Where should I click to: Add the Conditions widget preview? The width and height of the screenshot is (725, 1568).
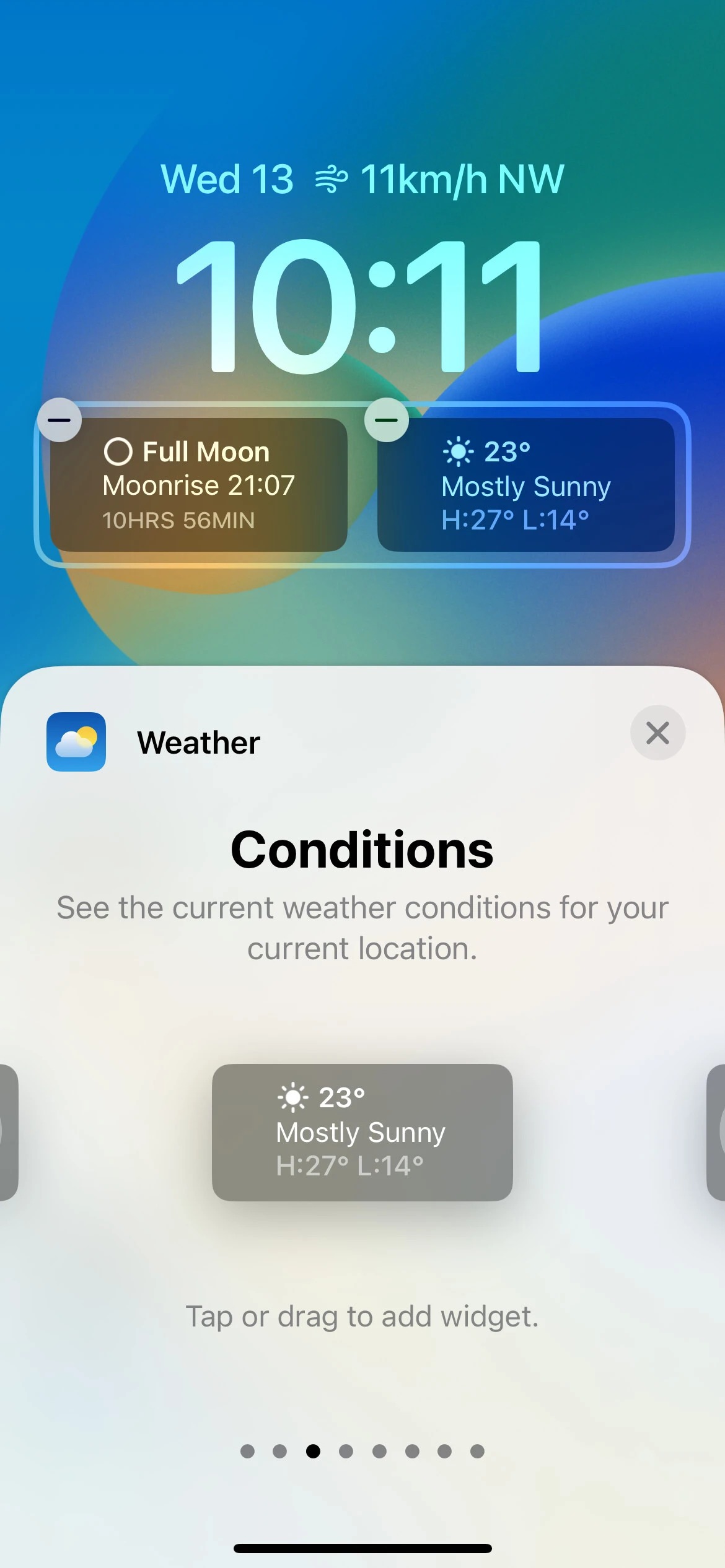tap(362, 1132)
